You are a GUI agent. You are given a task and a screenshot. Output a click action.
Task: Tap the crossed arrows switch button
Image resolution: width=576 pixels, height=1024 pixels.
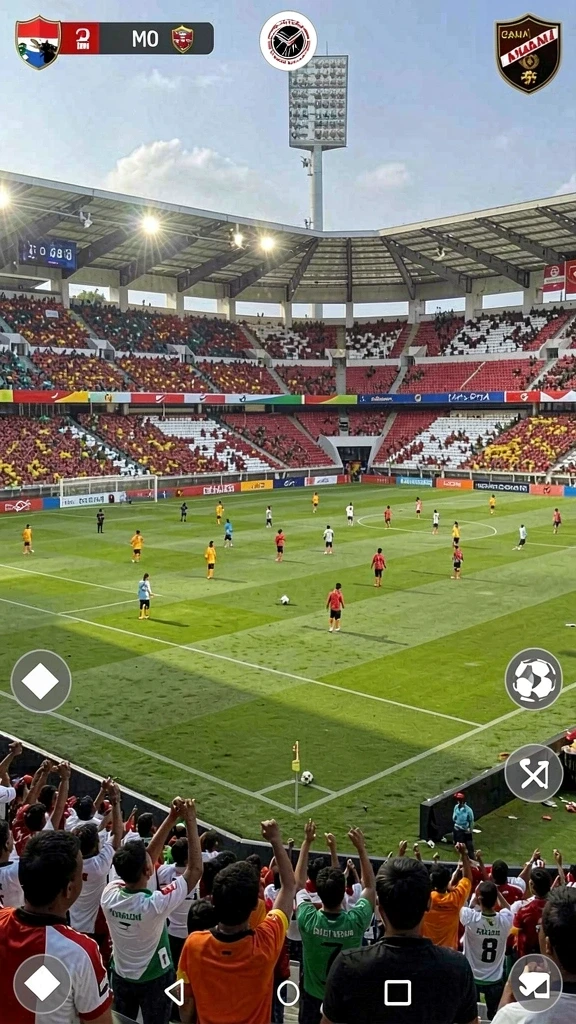click(534, 773)
